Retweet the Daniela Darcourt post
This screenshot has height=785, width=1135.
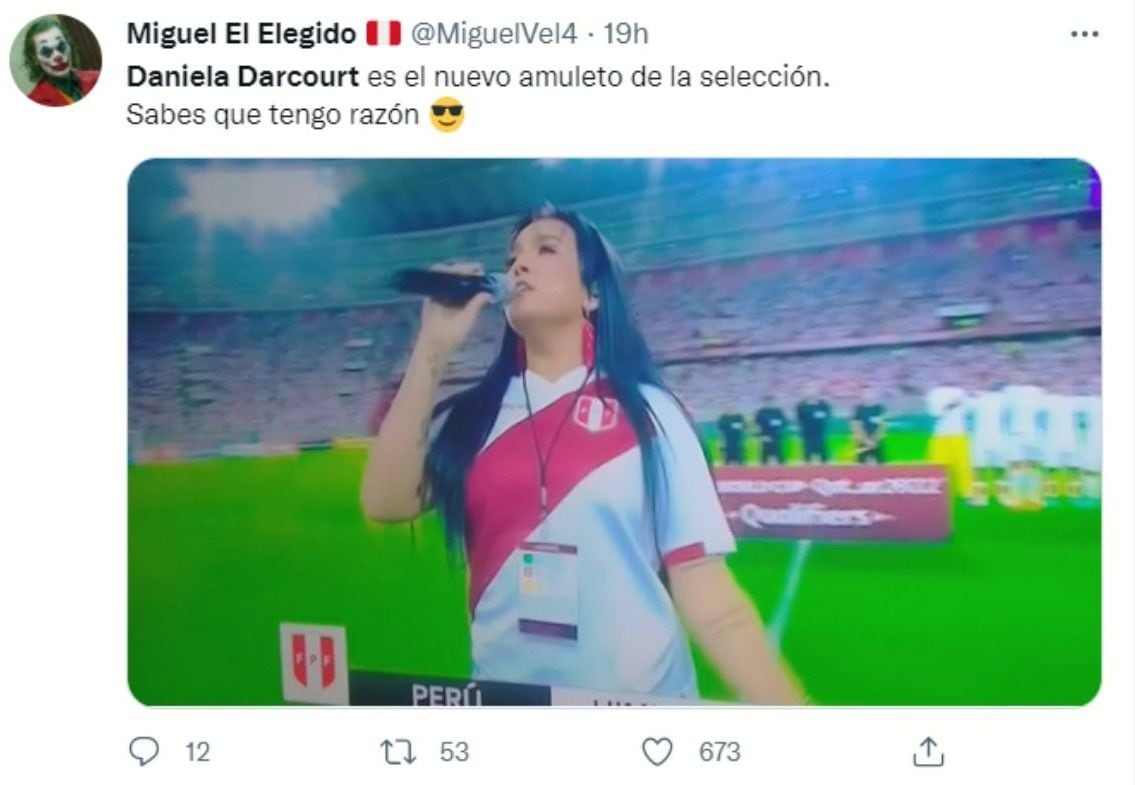[398, 751]
